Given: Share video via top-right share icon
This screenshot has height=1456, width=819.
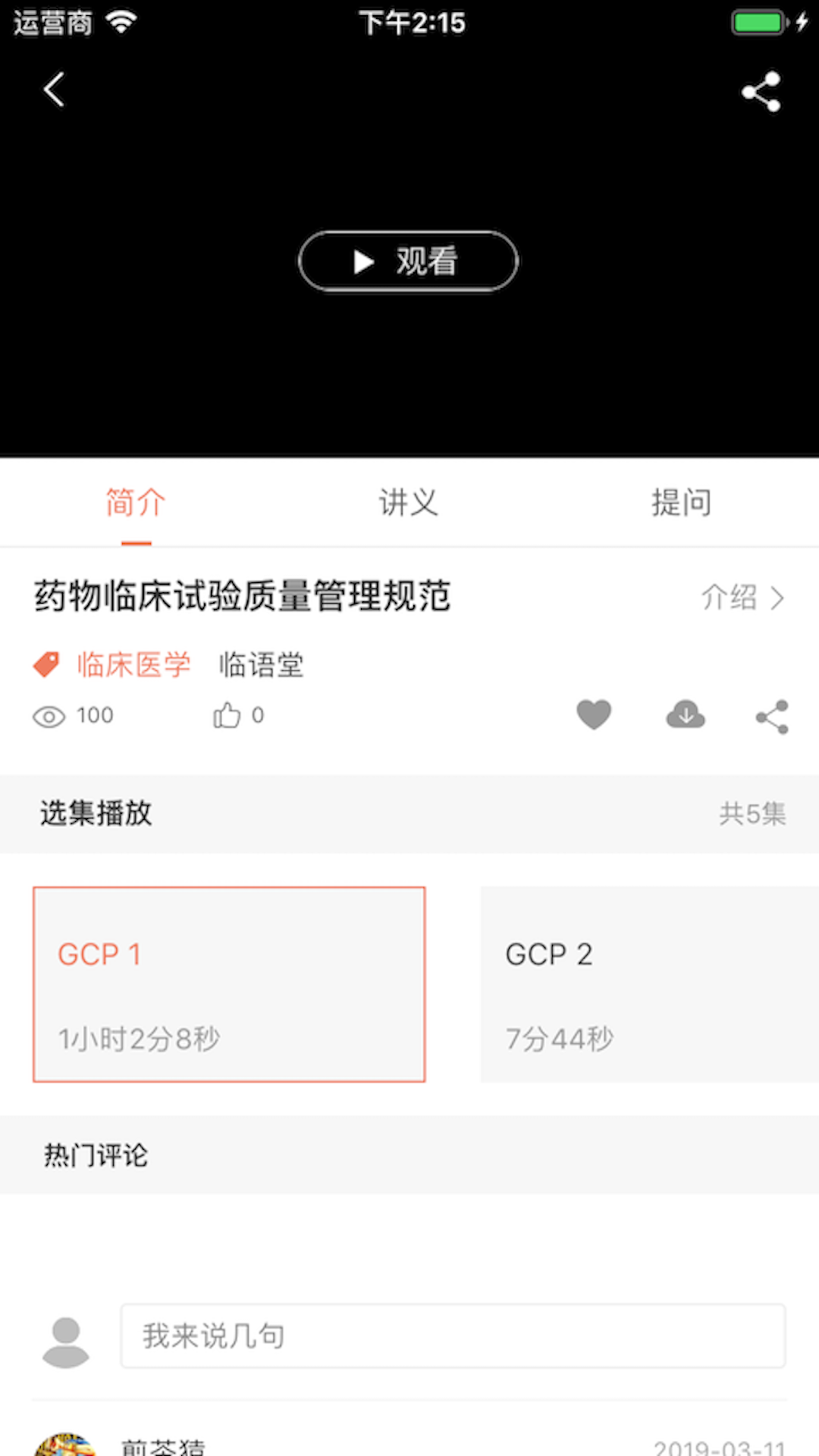Looking at the screenshot, I should click(761, 92).
